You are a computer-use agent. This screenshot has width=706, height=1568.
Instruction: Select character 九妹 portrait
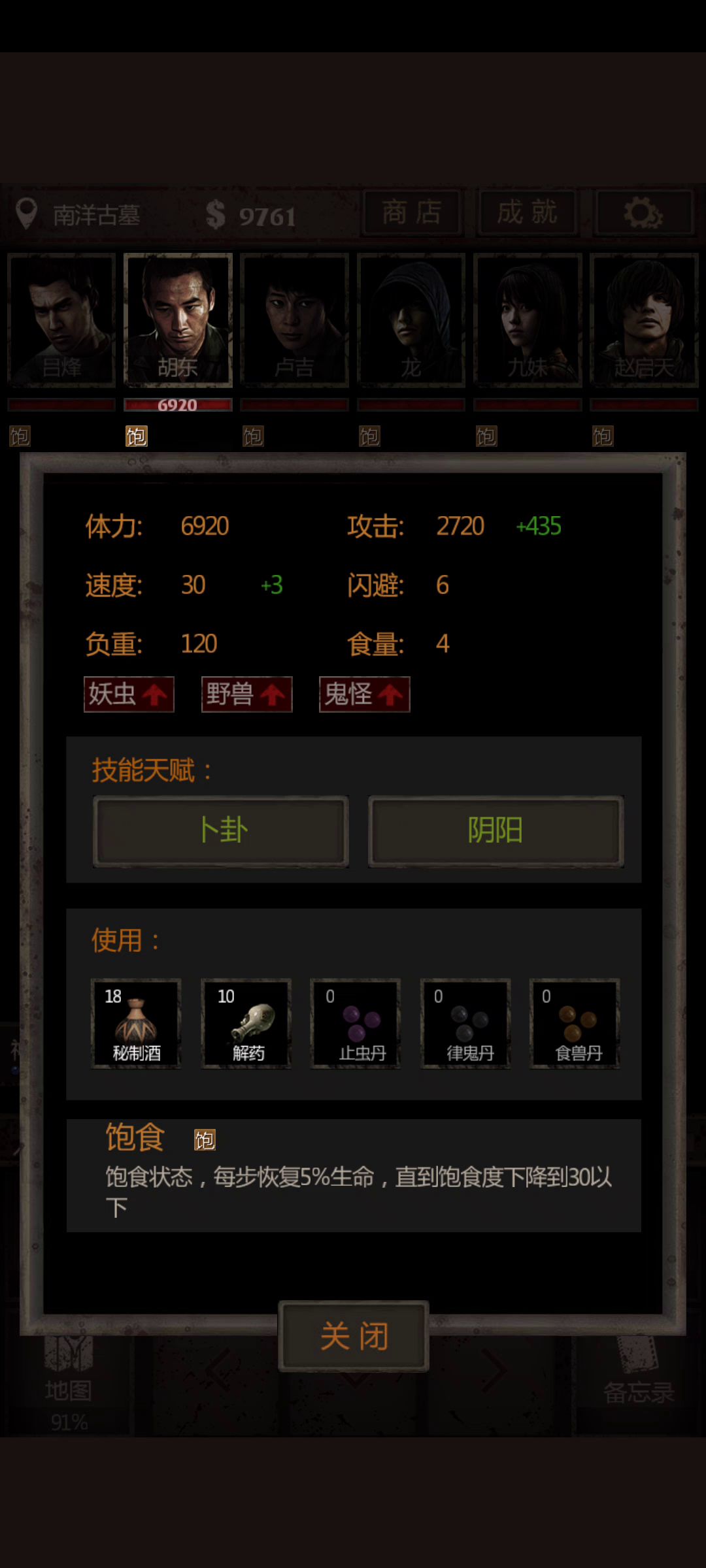528,320
